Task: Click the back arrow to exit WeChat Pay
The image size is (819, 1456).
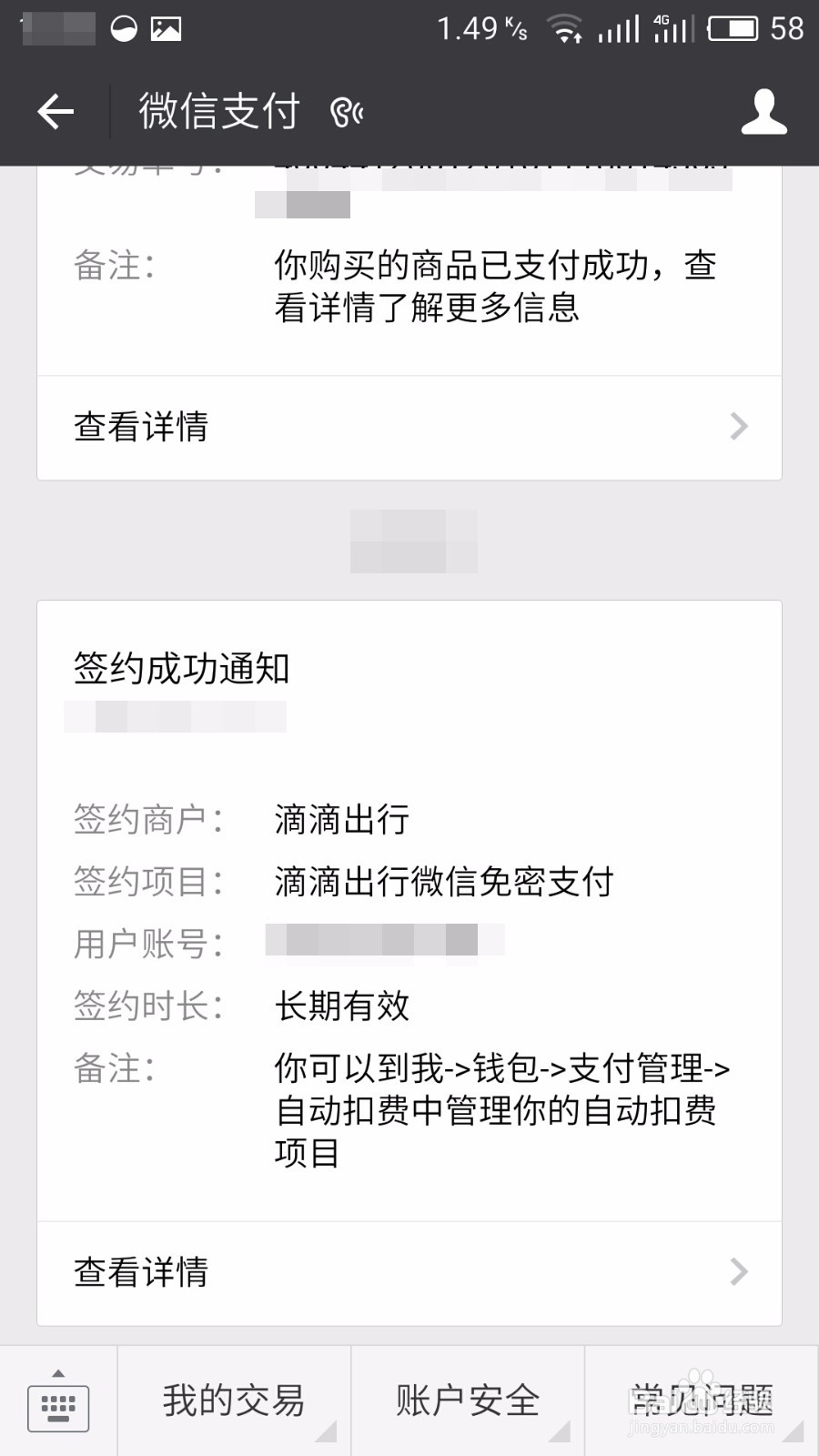Action: [55, 109]
